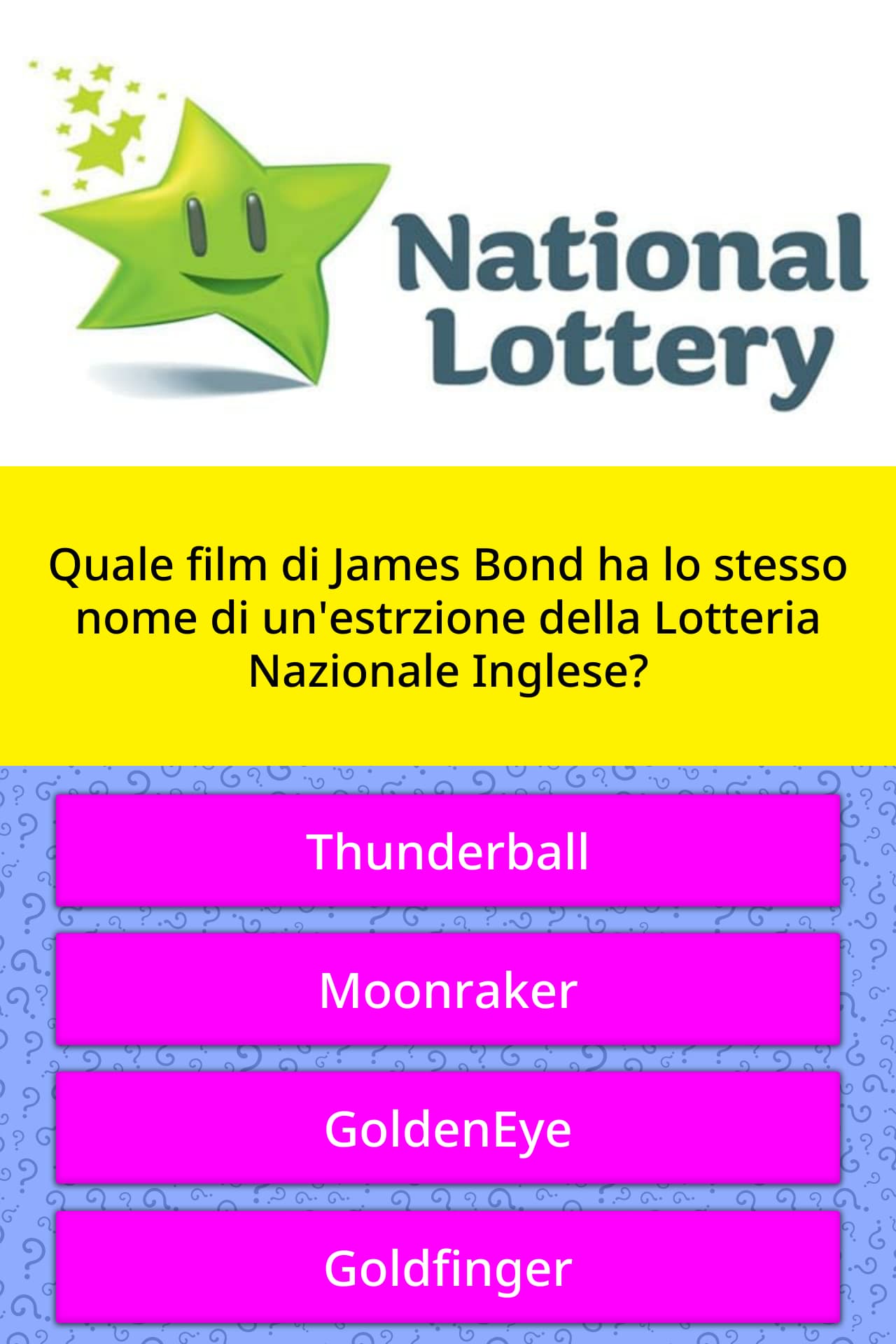This screenshot has height=1344, width=896.
Task: Select the Thunderball answer
Action: (448, 850)
